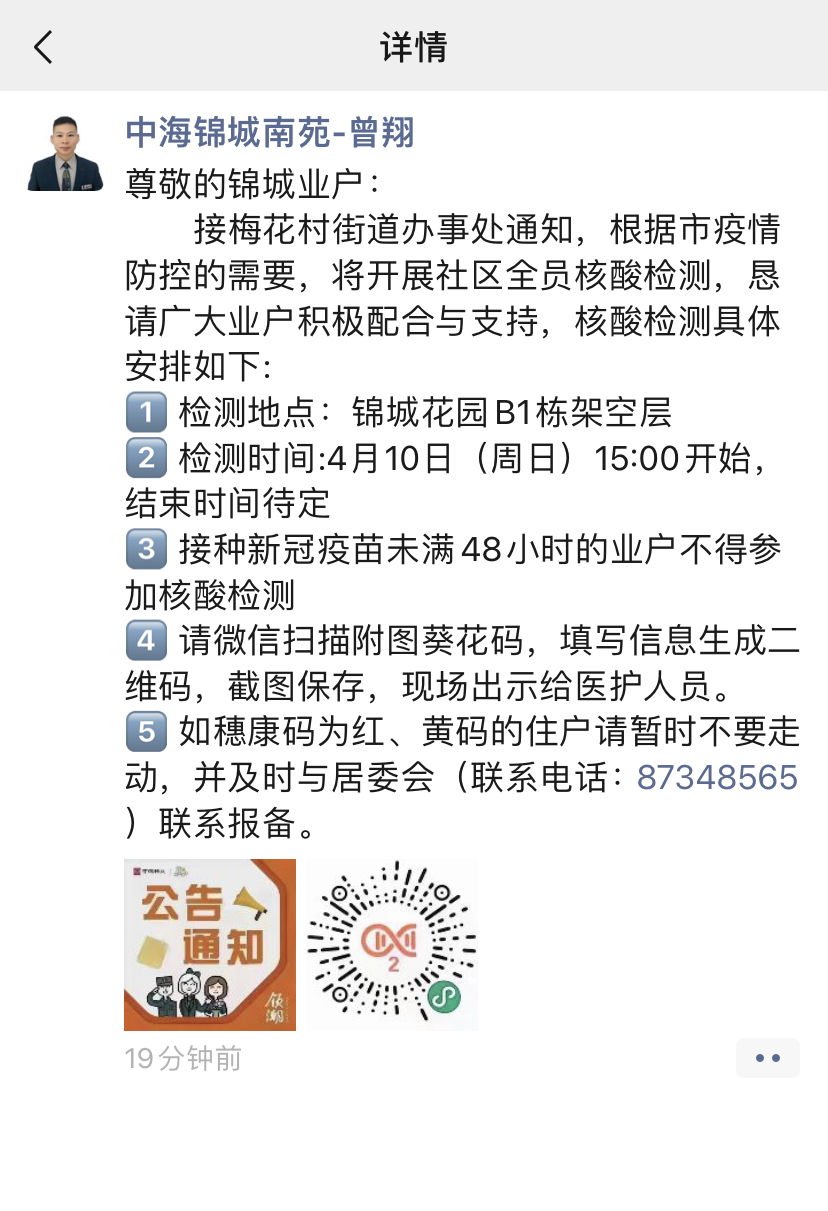This screenshot has height=1211, width=828.
Task: Tap the phone number 87348565
Action: [717, 777]
